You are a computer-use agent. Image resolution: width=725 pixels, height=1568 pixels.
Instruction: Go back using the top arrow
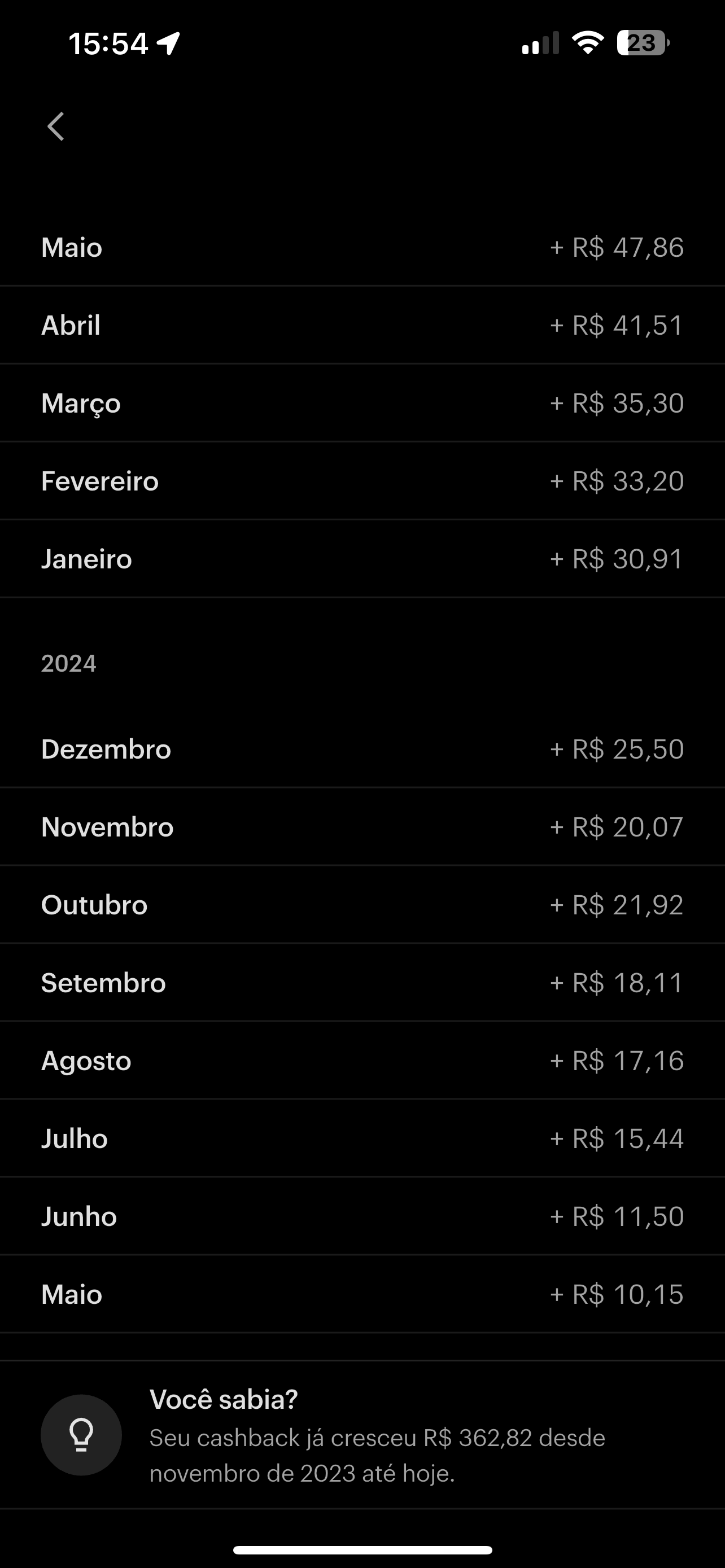(56, 126)
